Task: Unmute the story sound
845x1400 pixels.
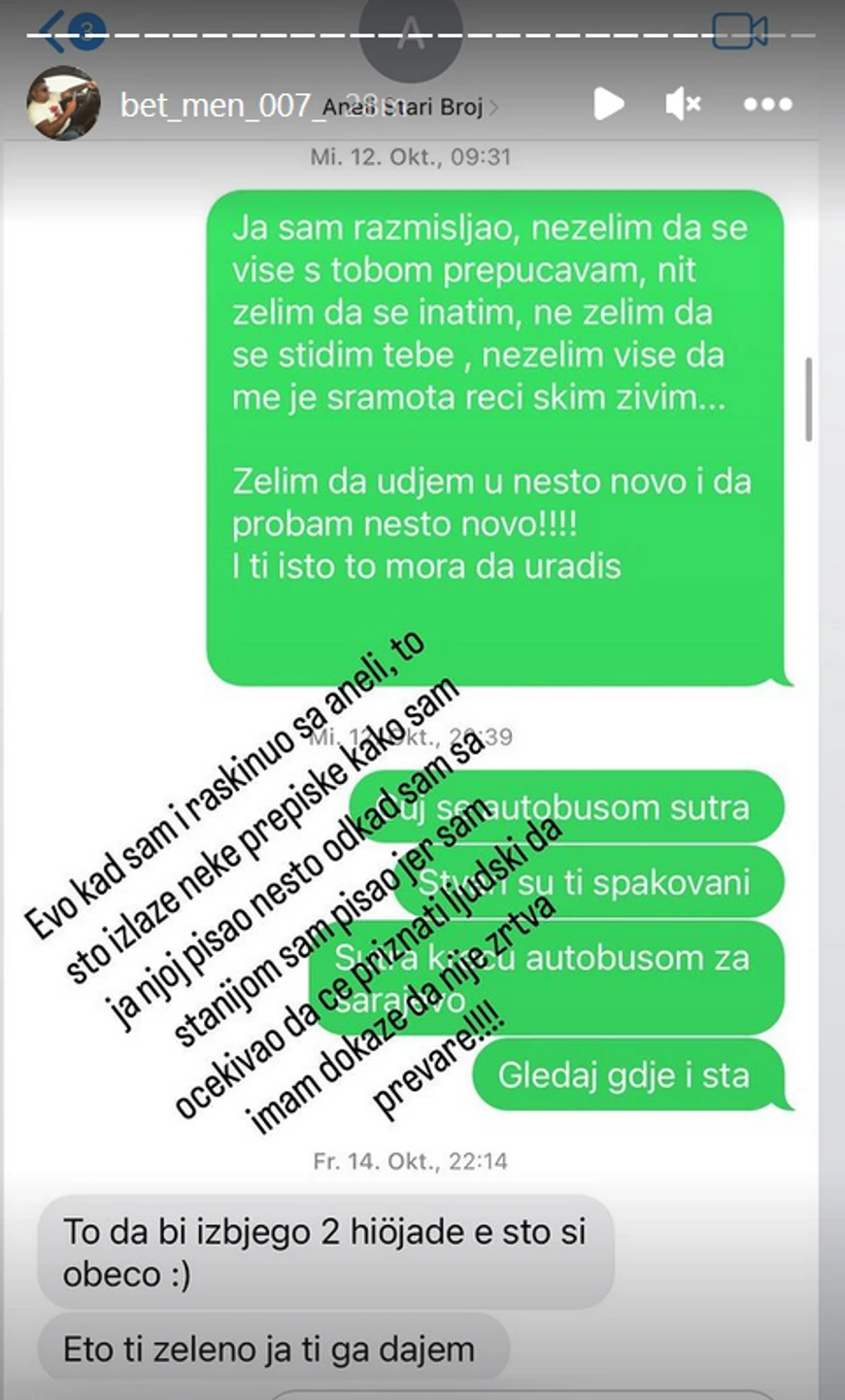Action: point(683,104)
